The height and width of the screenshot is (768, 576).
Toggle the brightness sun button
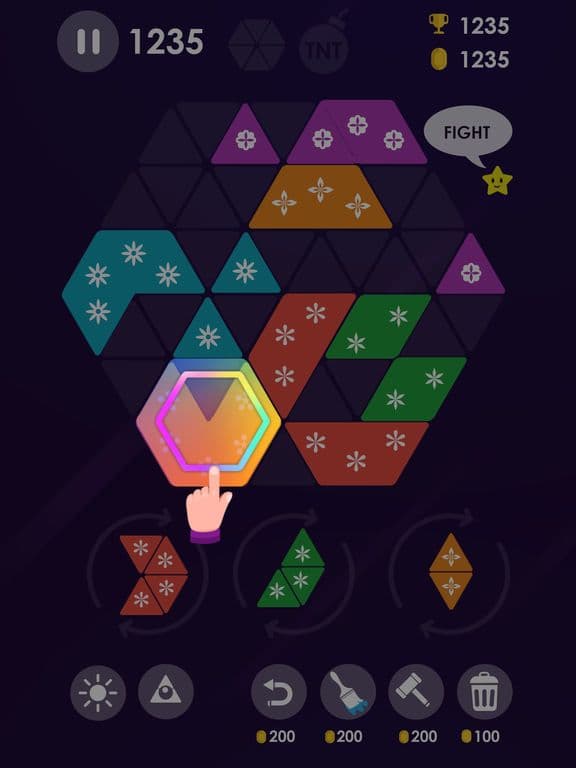click(x=98, y=692)
